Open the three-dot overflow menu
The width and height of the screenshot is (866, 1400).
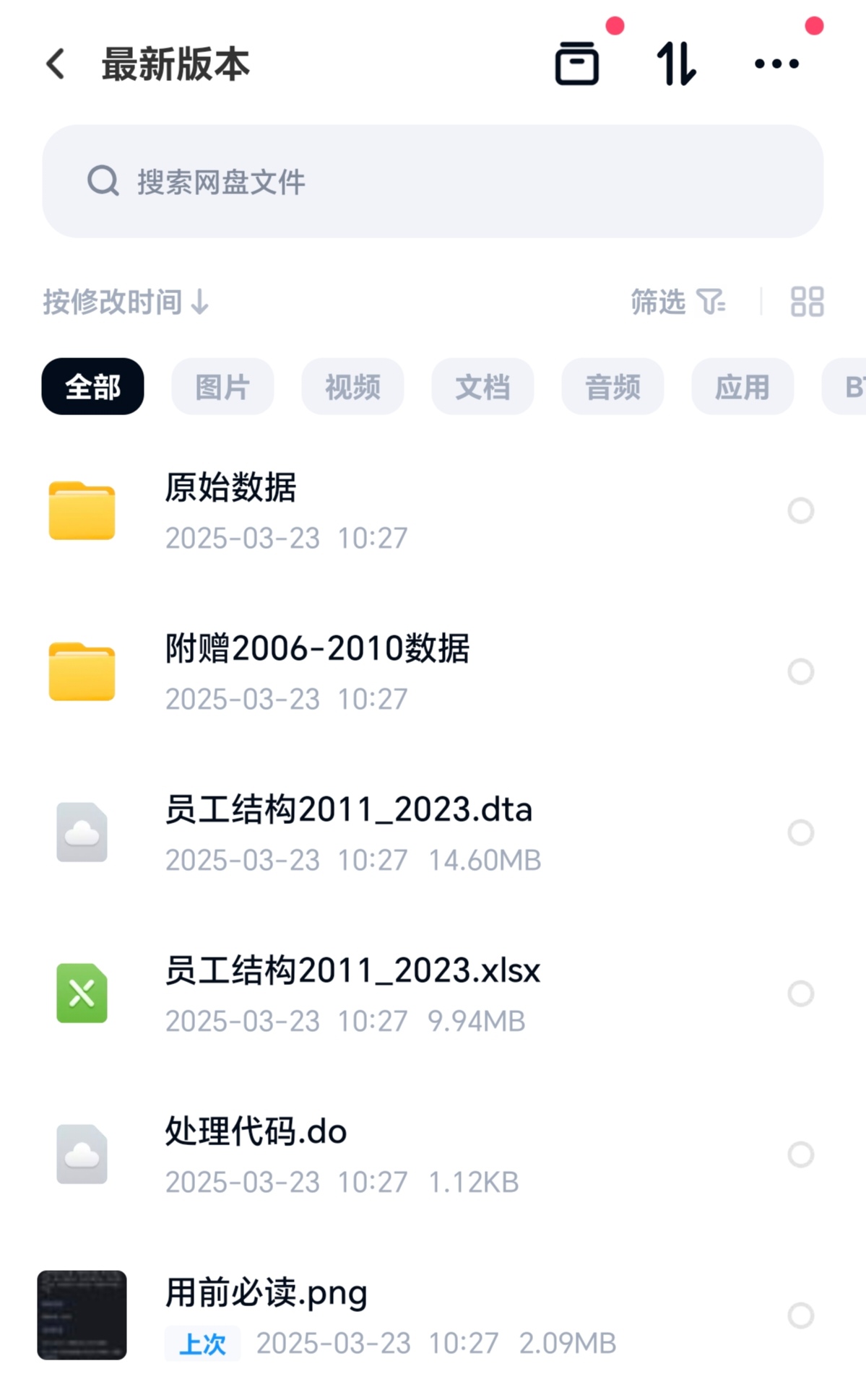click(776, 64)
